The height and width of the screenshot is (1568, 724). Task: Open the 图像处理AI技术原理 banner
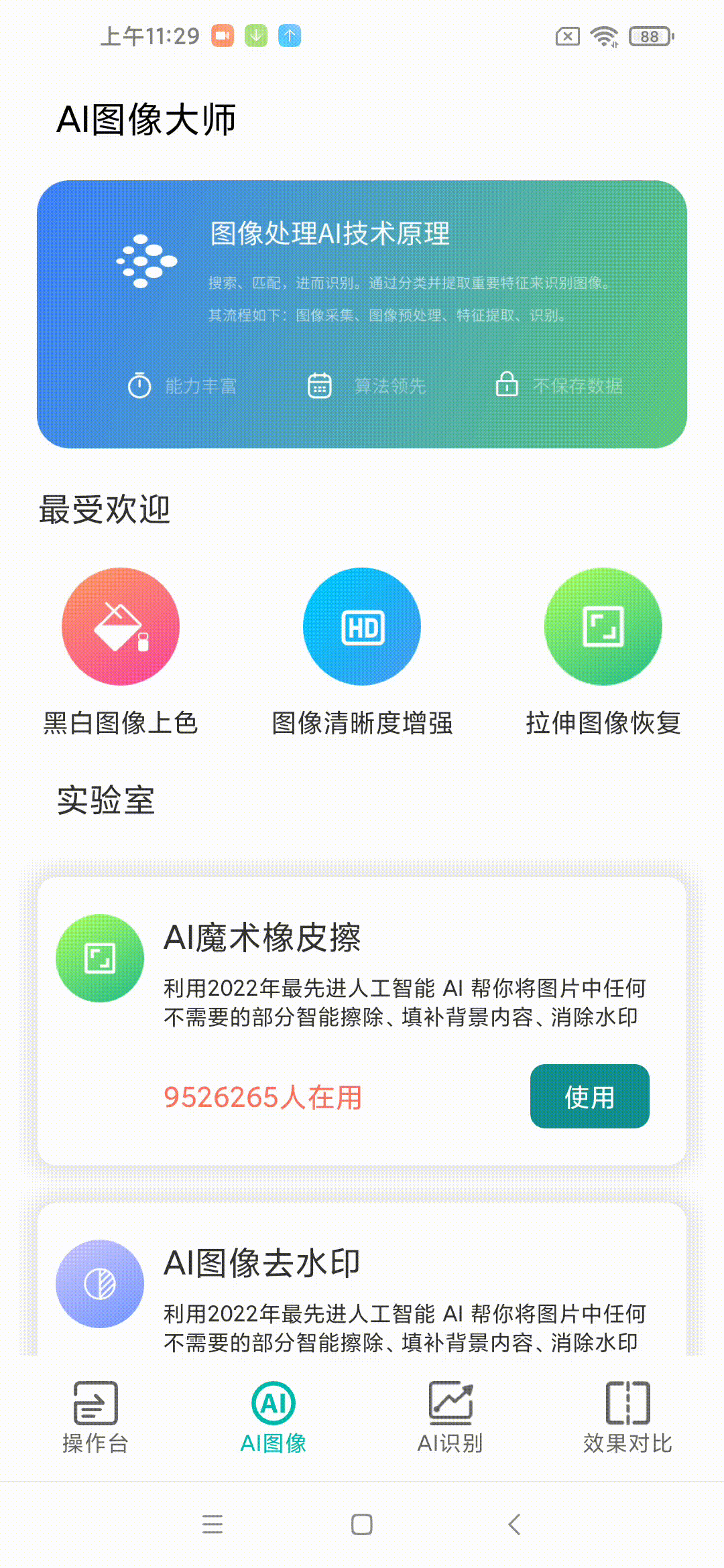pos(362,314)
